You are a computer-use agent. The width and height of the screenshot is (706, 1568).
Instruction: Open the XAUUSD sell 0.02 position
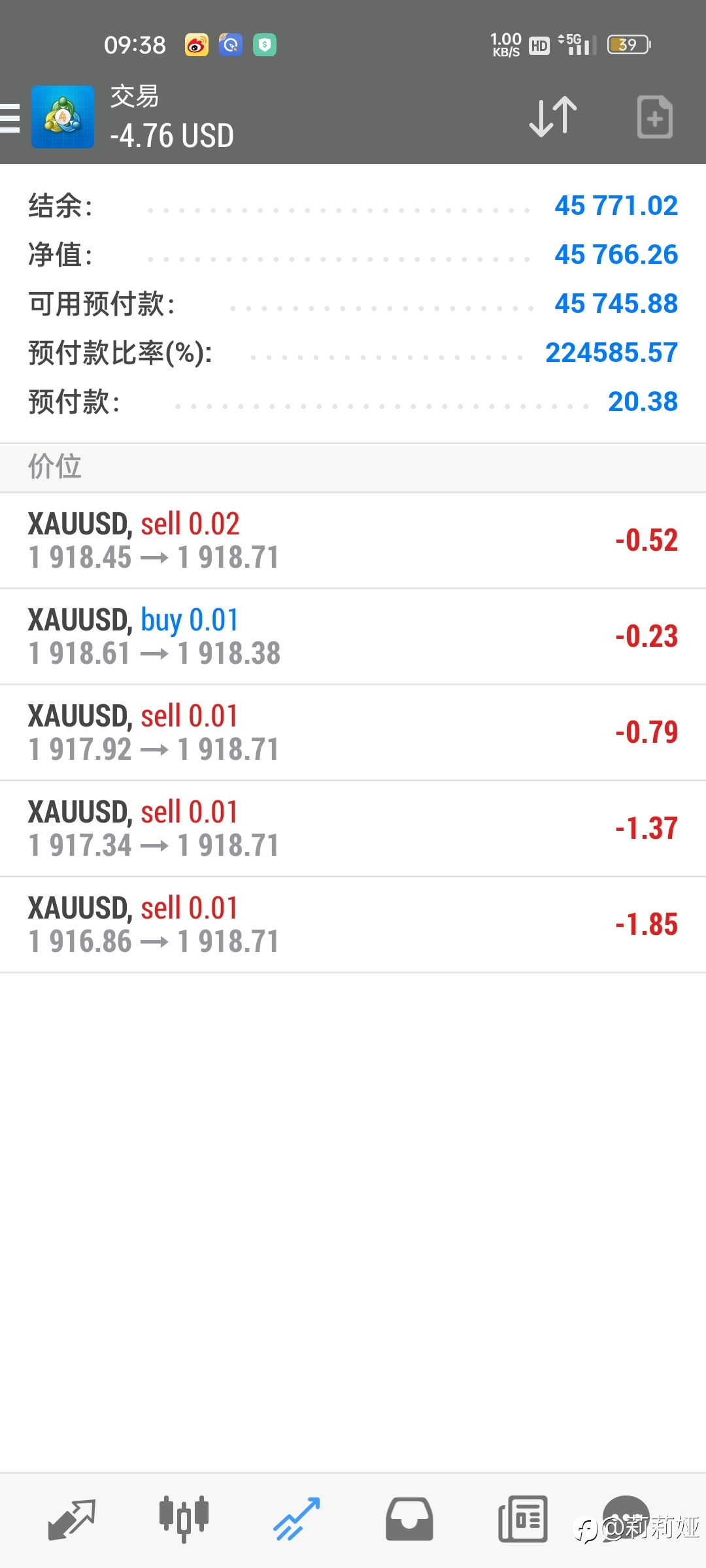[x=353, y=541]
